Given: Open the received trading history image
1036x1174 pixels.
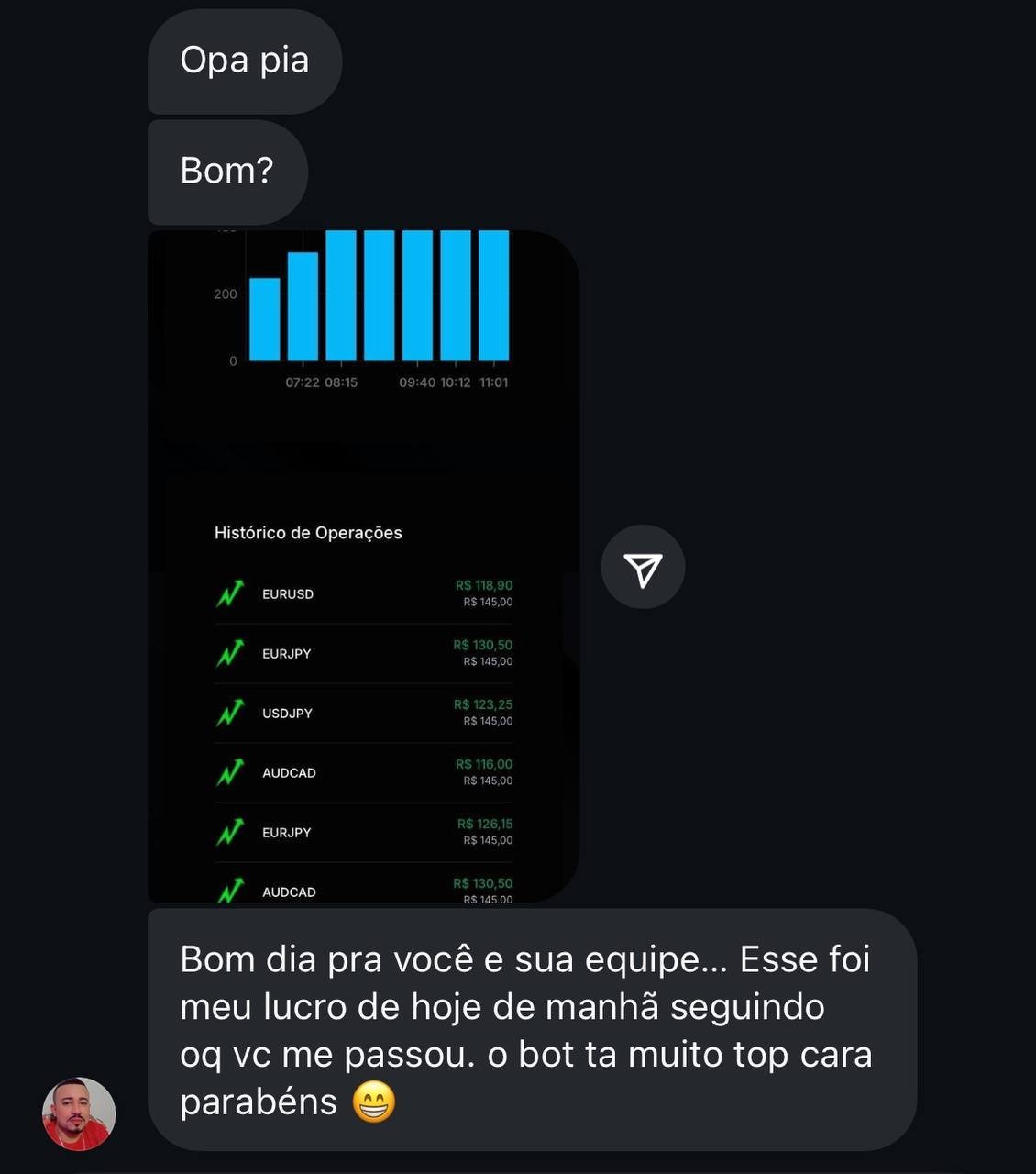Looking at the screenshot, I should click(363, 566).
